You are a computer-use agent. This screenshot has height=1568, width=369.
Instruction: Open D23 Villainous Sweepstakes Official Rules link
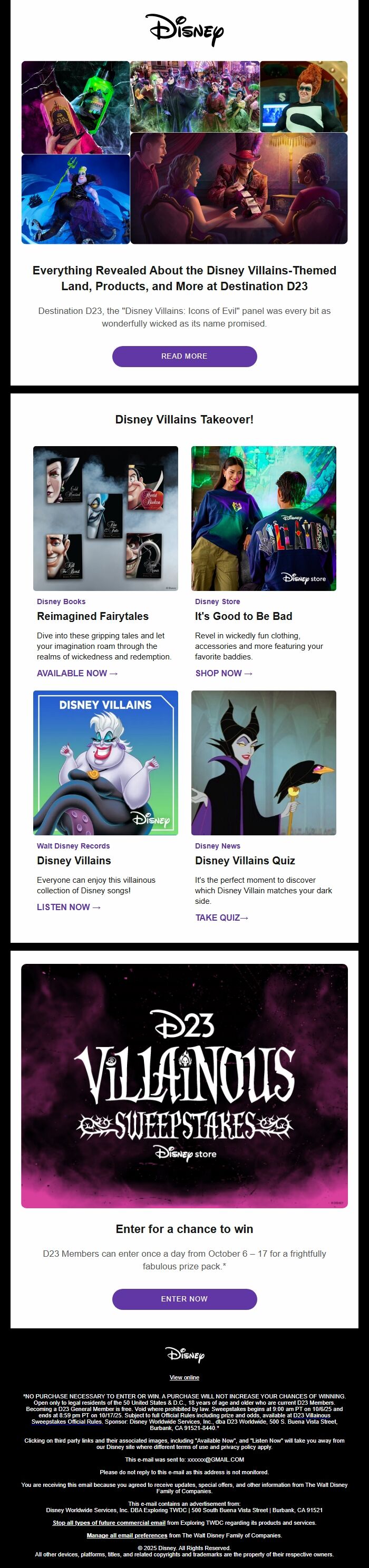point(67,1422)
